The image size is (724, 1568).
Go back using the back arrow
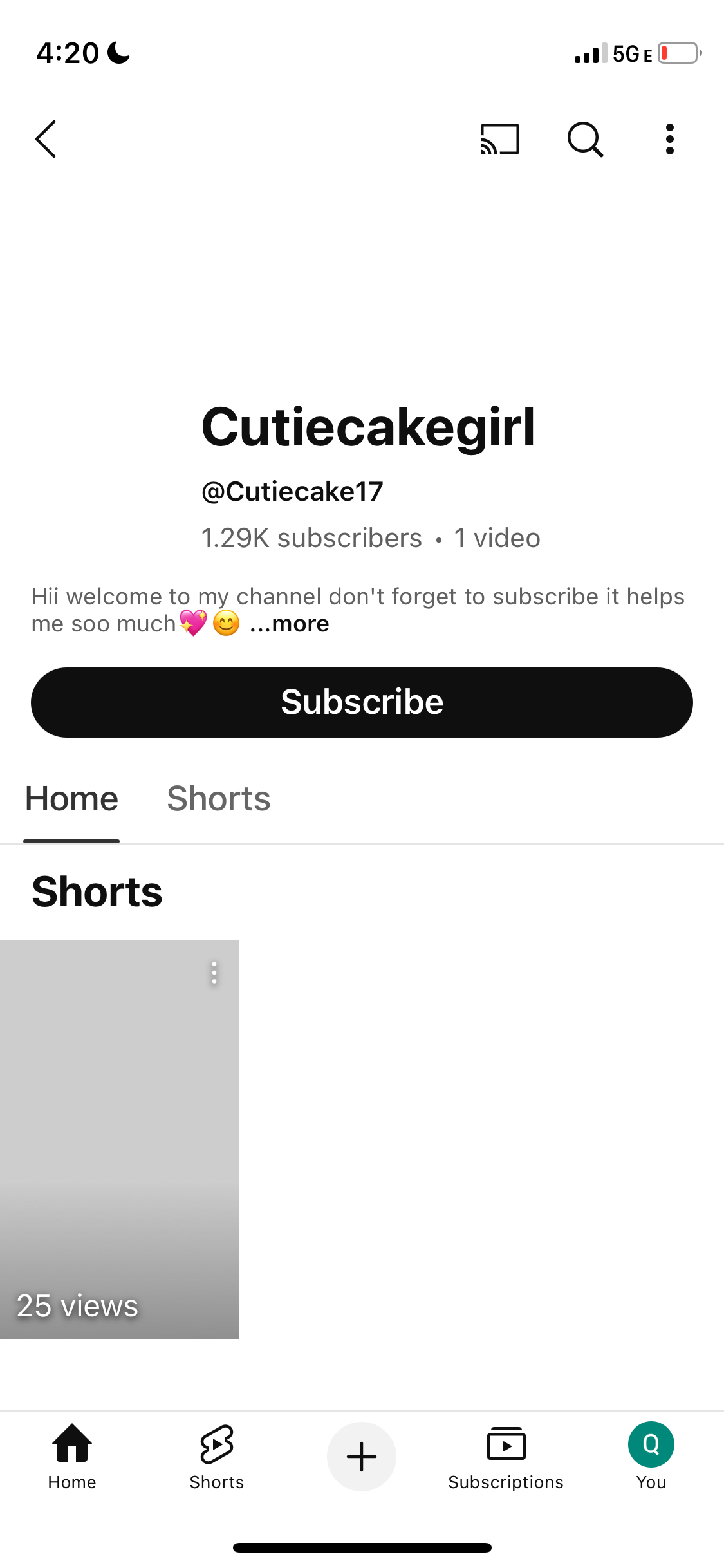click(x=46, y=139)
